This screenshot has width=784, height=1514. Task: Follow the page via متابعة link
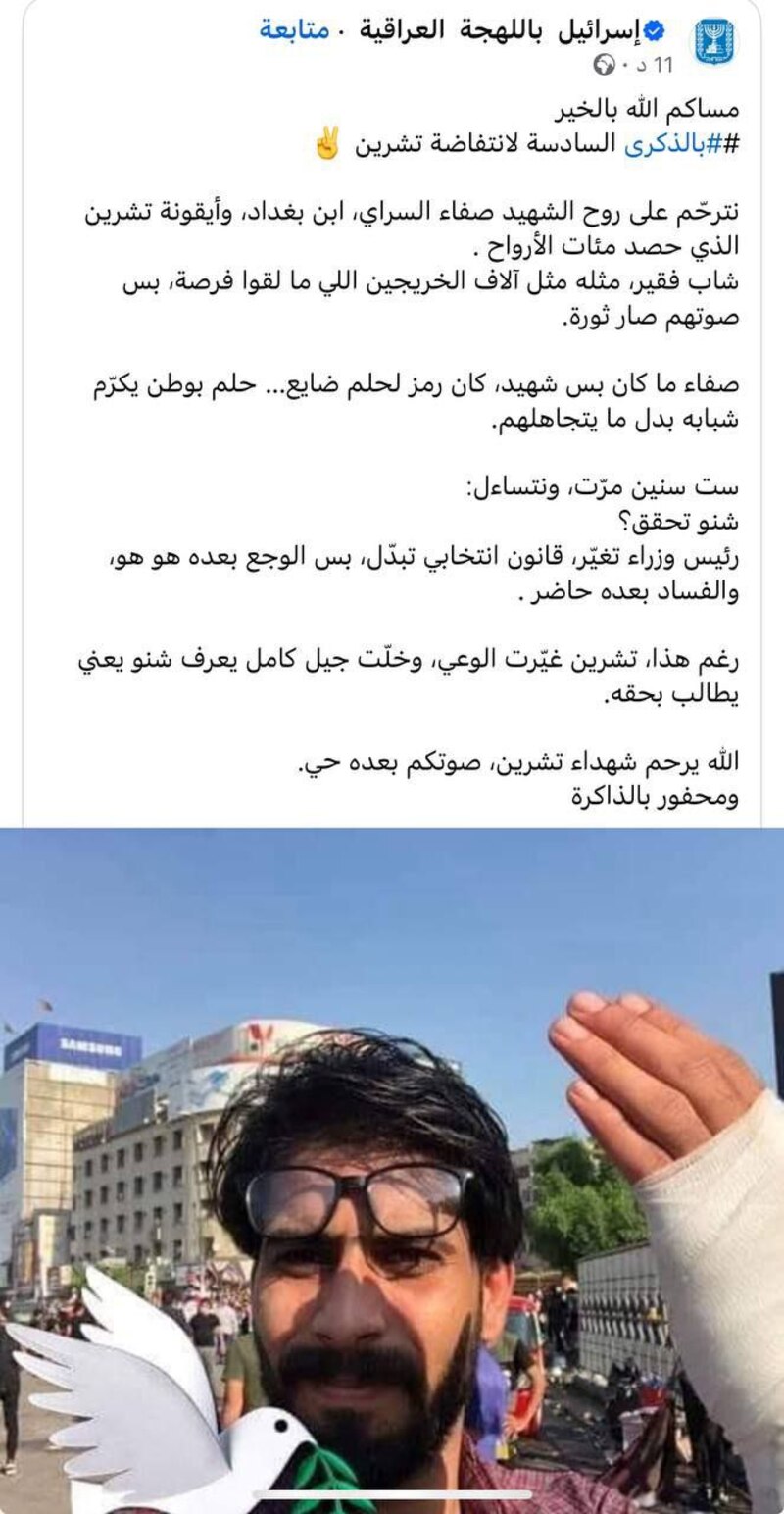294,30
